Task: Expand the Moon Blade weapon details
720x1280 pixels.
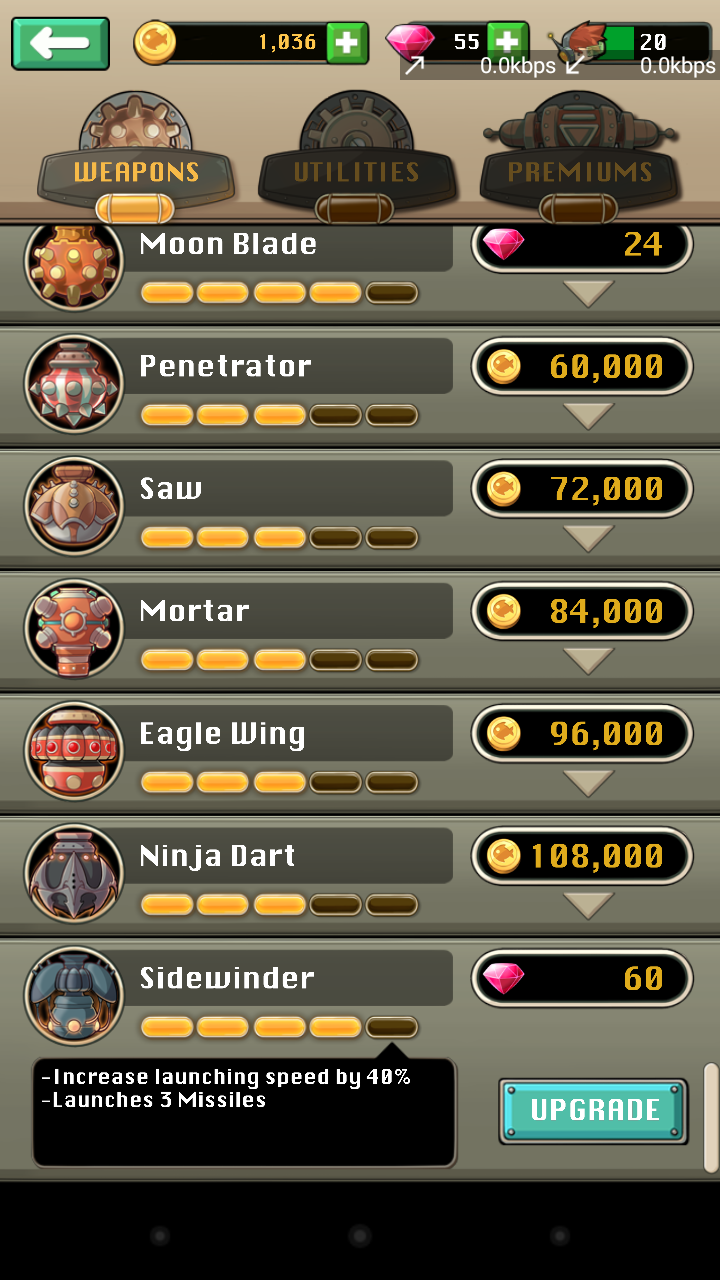Action: [587, 293]
